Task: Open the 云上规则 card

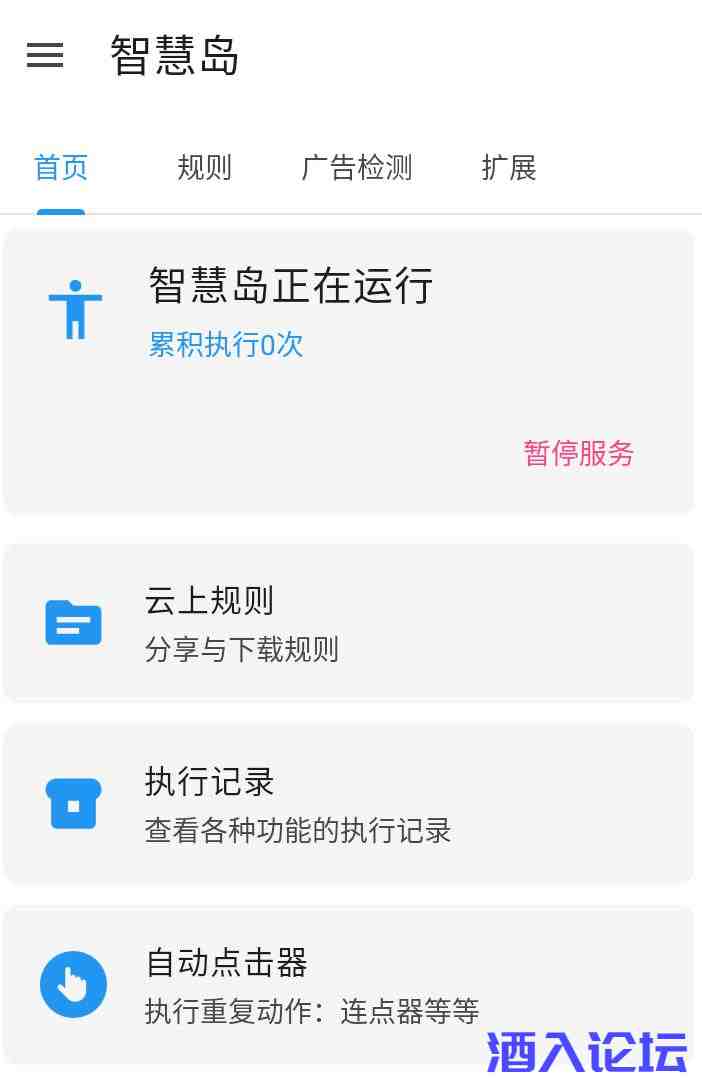Action: tap(349, 623)
